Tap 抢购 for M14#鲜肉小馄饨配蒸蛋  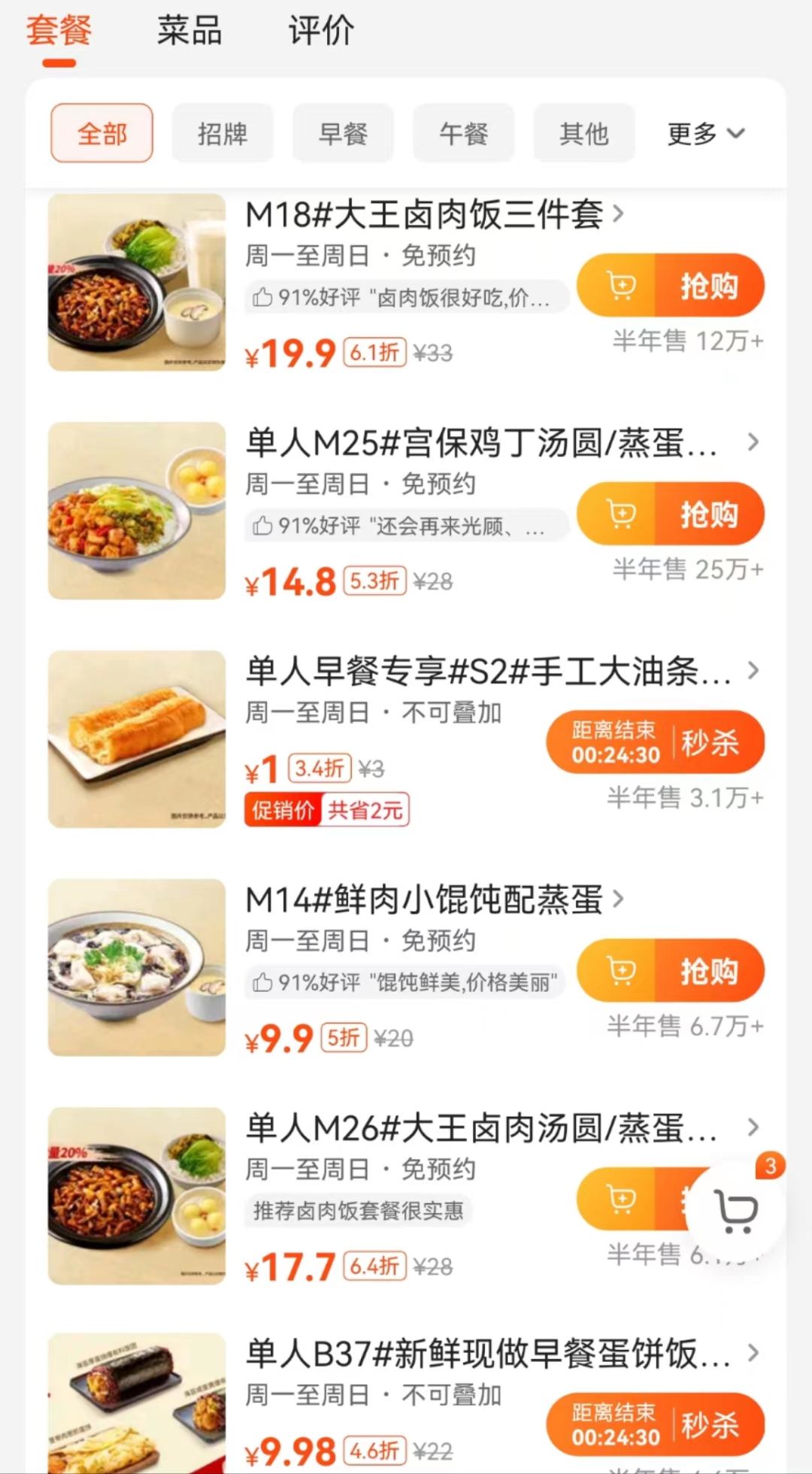(x=709, y=971)
